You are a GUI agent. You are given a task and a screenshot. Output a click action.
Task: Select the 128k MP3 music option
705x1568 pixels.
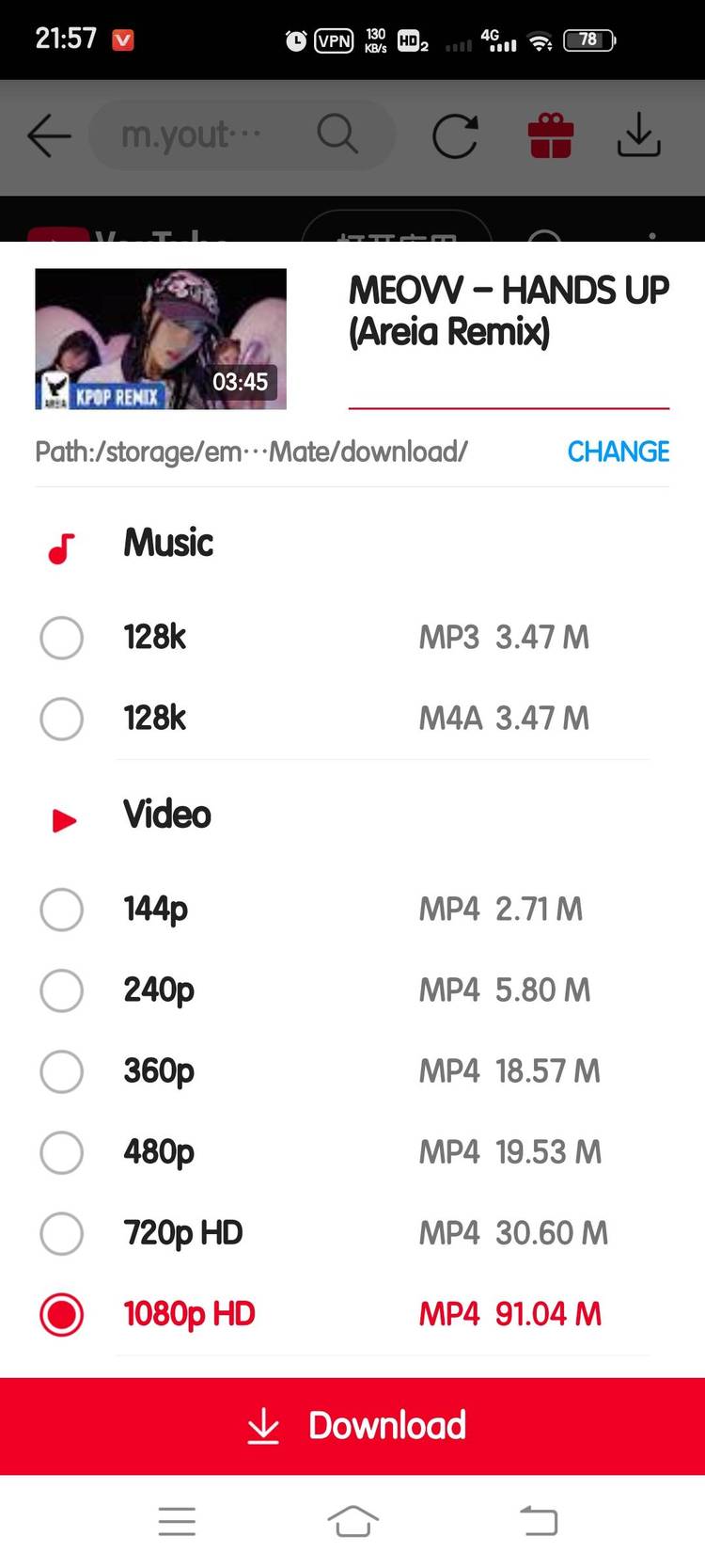[352, 638]
